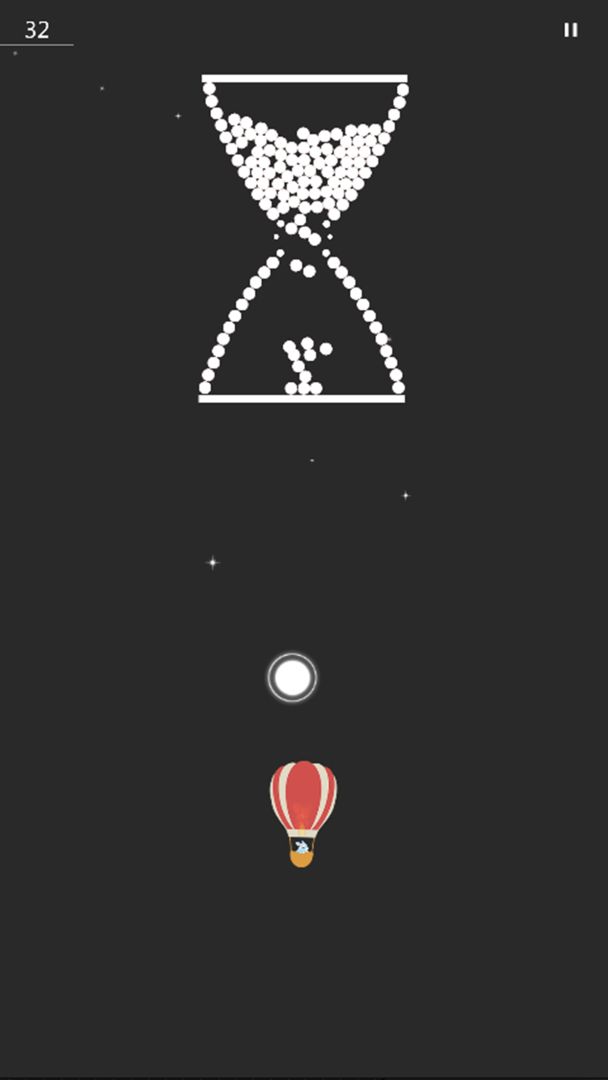Pause the game
This screenshot has height=1080, width=608.
coord(570,30)
